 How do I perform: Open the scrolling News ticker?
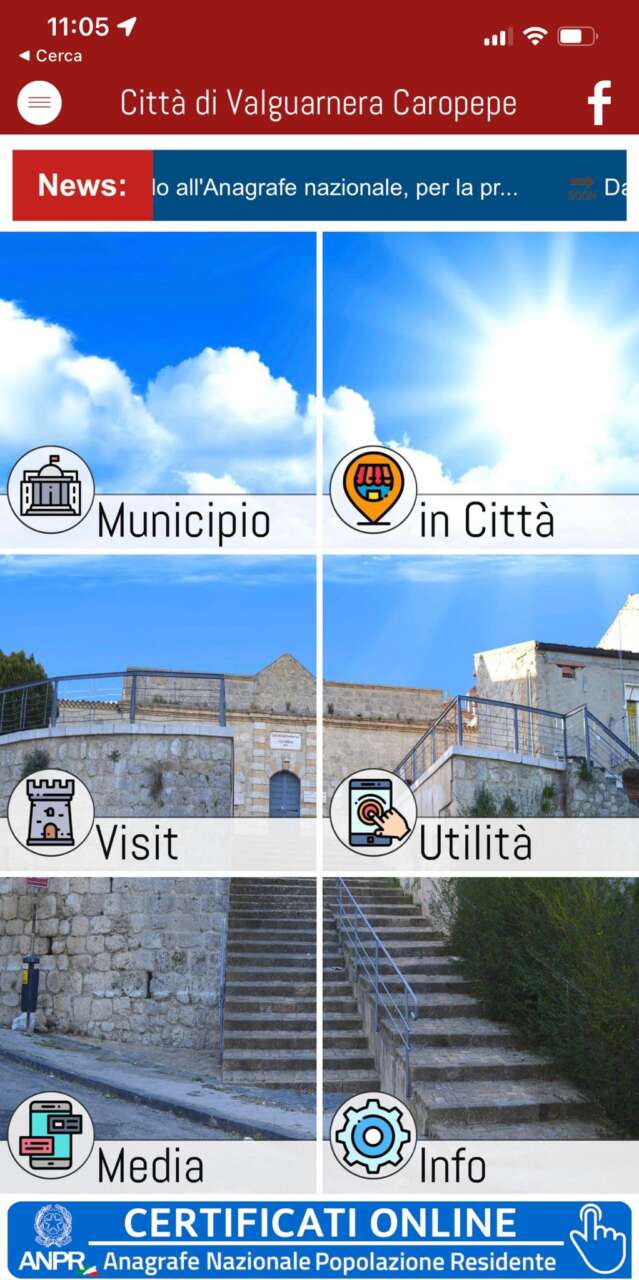319,185
